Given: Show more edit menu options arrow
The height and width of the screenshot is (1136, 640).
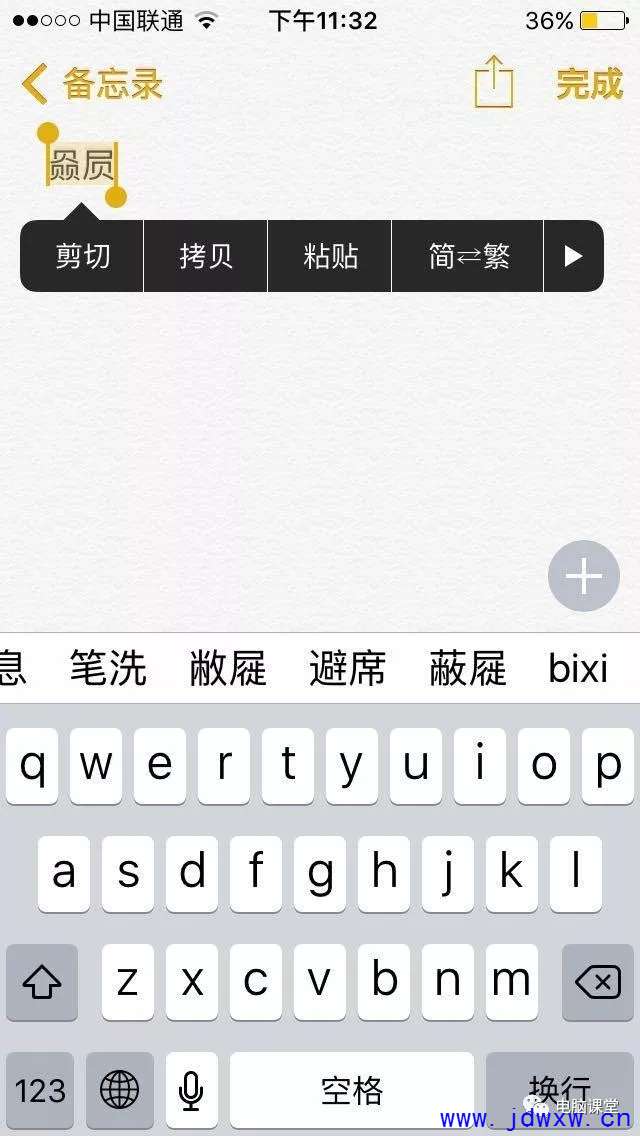Looking at the screenshot, I should click(574, 256).
